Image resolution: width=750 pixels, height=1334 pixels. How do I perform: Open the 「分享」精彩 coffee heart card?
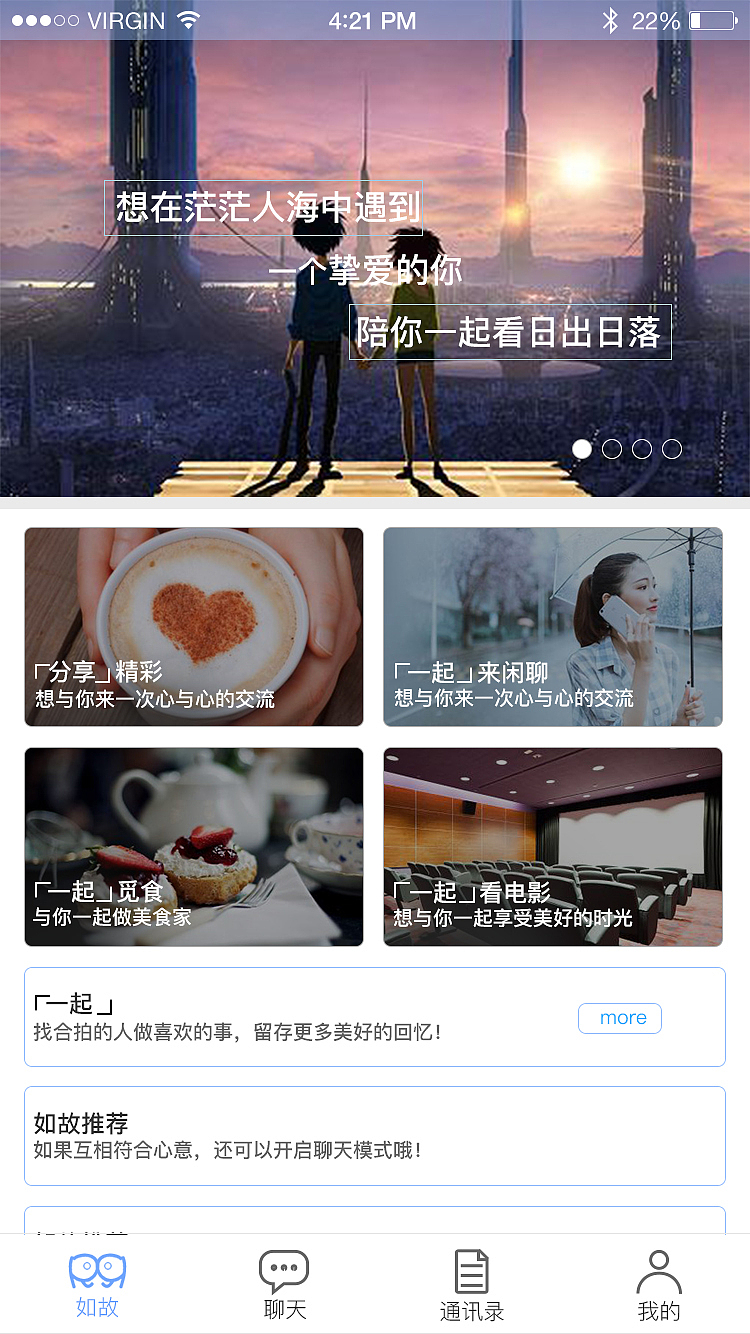[193, 627]
